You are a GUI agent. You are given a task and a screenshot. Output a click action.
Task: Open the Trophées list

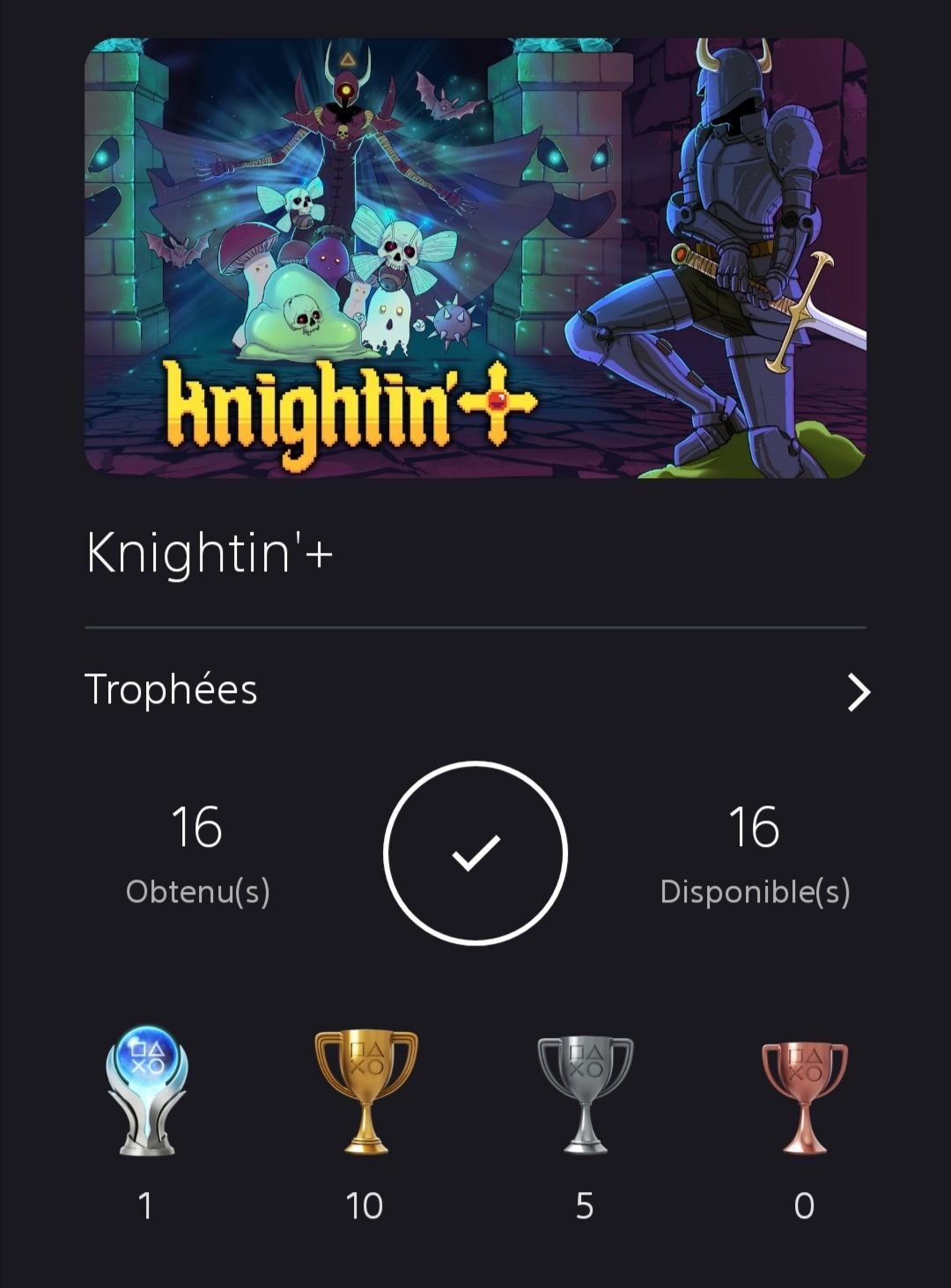[x=475, y=691]
